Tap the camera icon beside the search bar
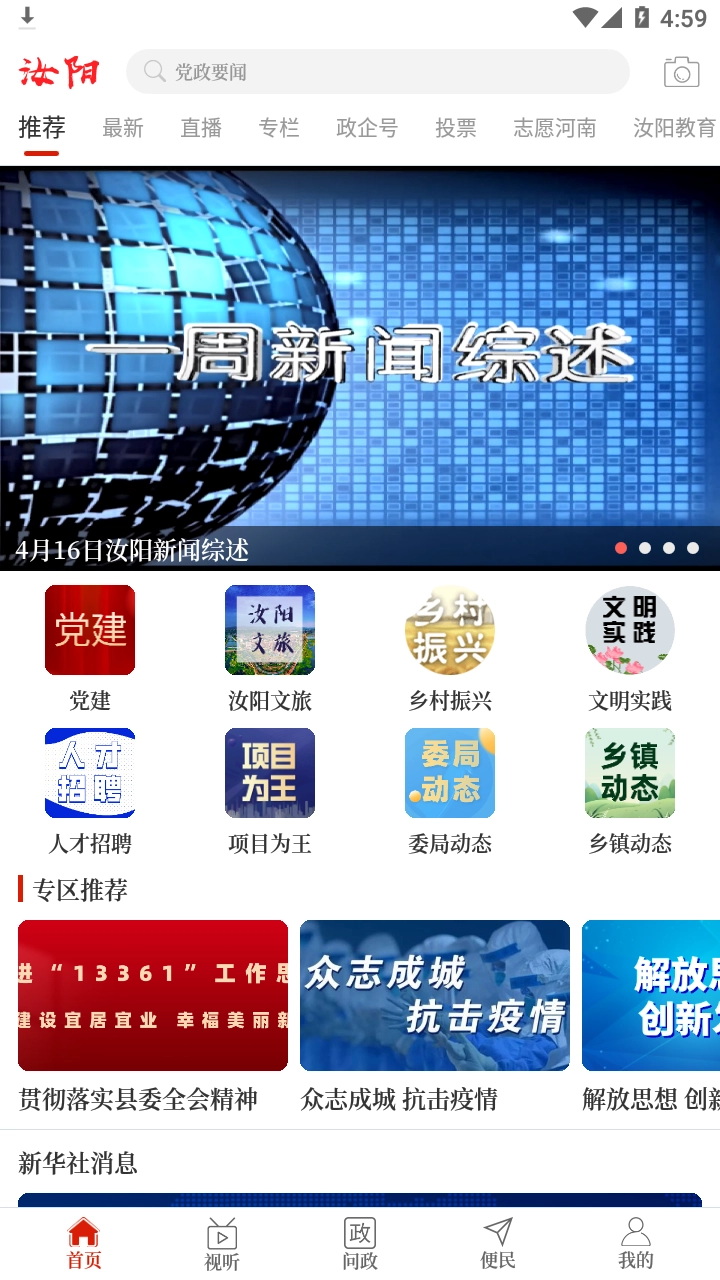Screen dimensions: 720x1280 pos(680,71)
